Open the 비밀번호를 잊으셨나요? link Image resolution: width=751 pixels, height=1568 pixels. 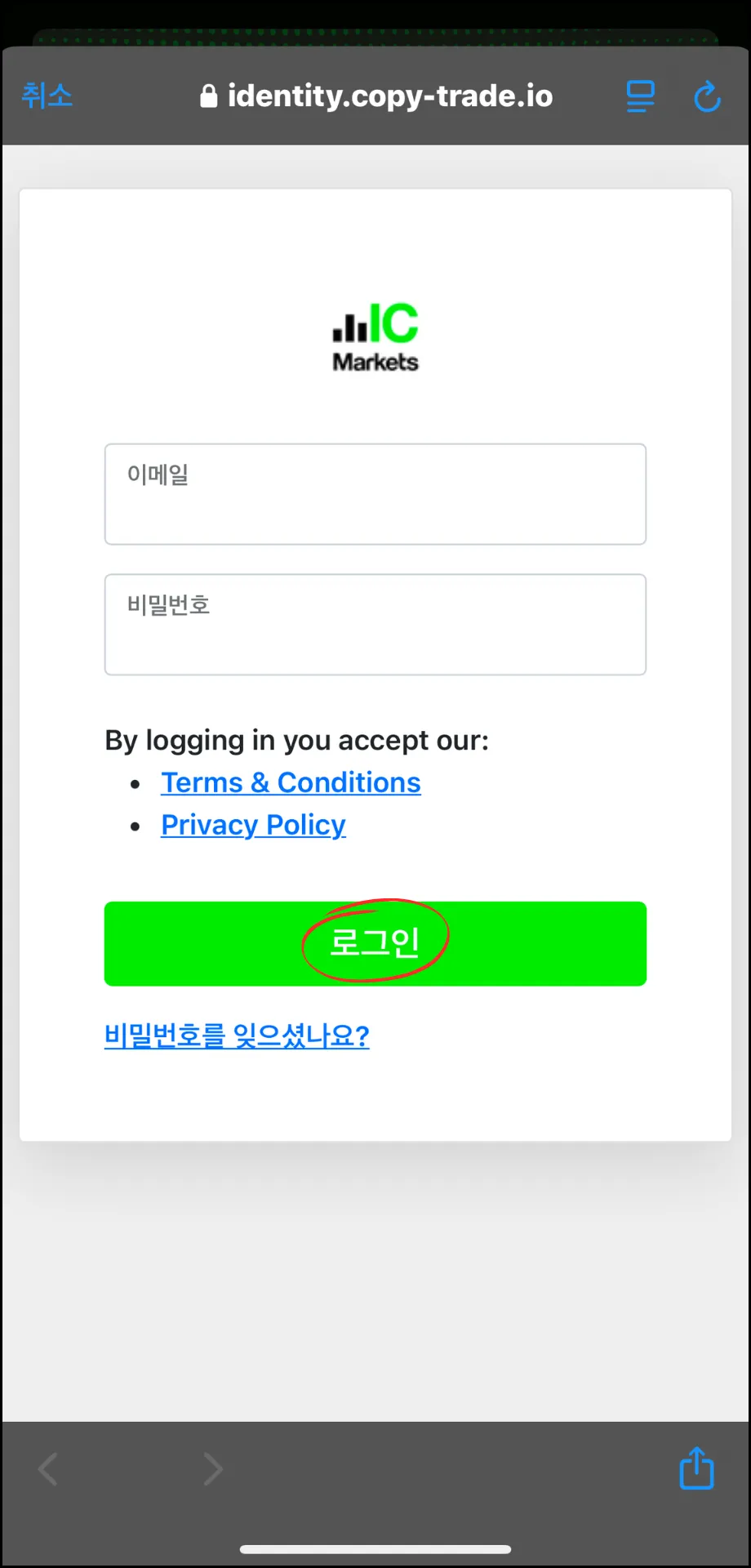237,1036
